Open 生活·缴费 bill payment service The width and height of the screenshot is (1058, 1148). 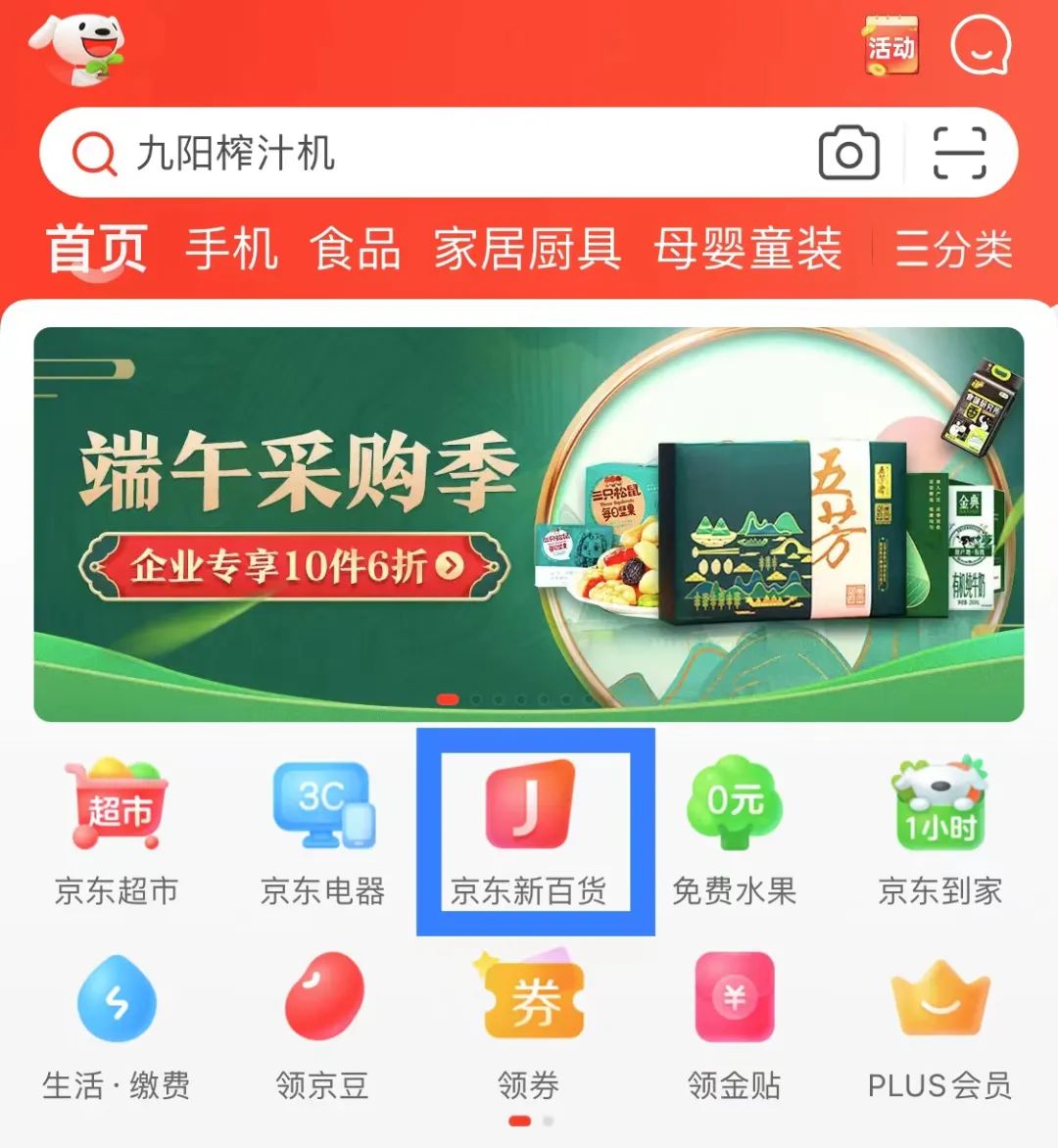click(x=117, y=1019)
